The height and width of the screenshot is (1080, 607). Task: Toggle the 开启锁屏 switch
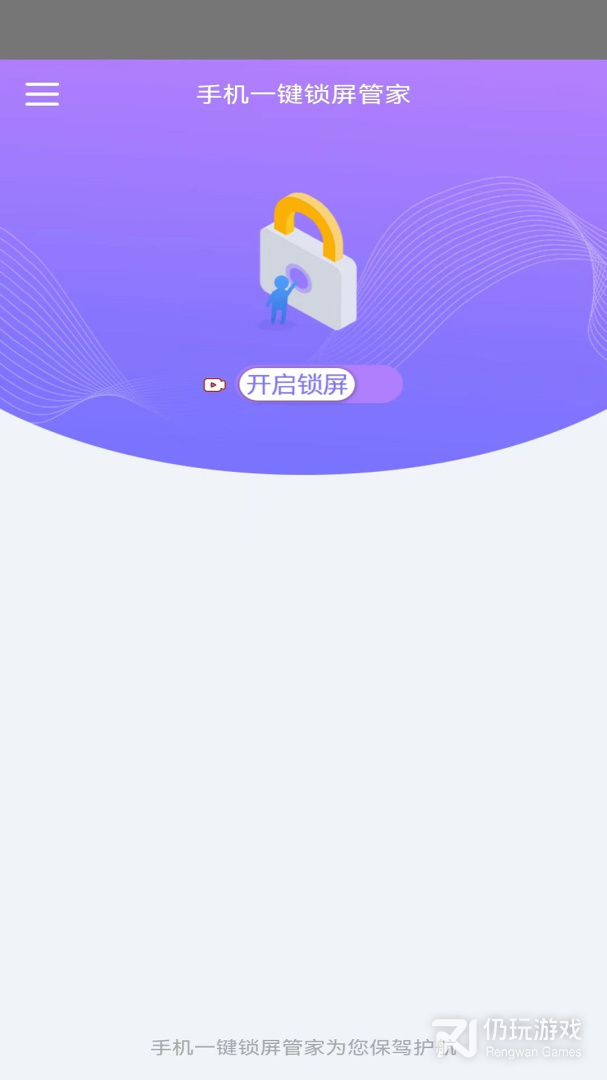click(x=319, y=384)
